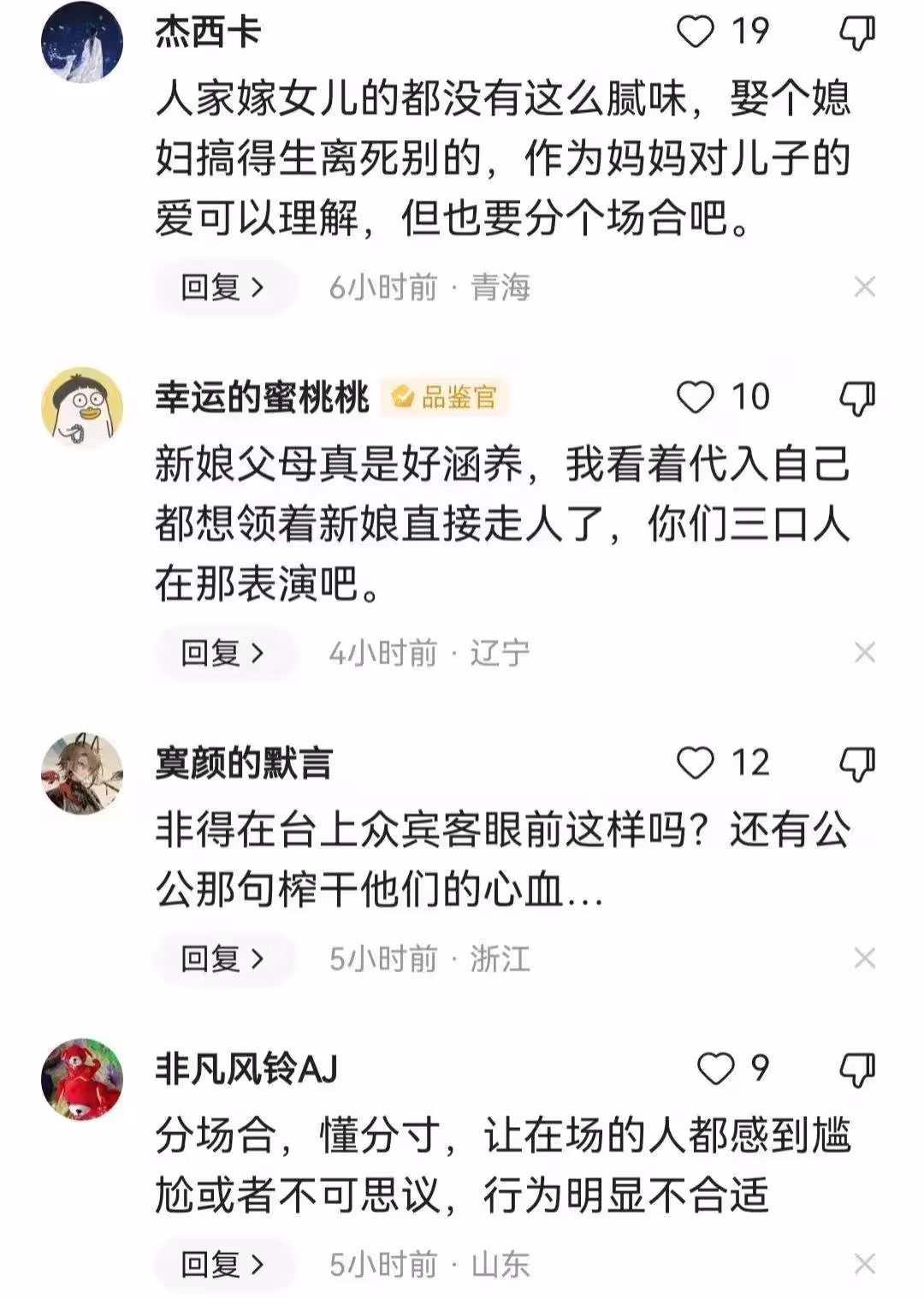
Task: Like the comment by 非凡风铃AJ
Action: (x=715, y=1069)
